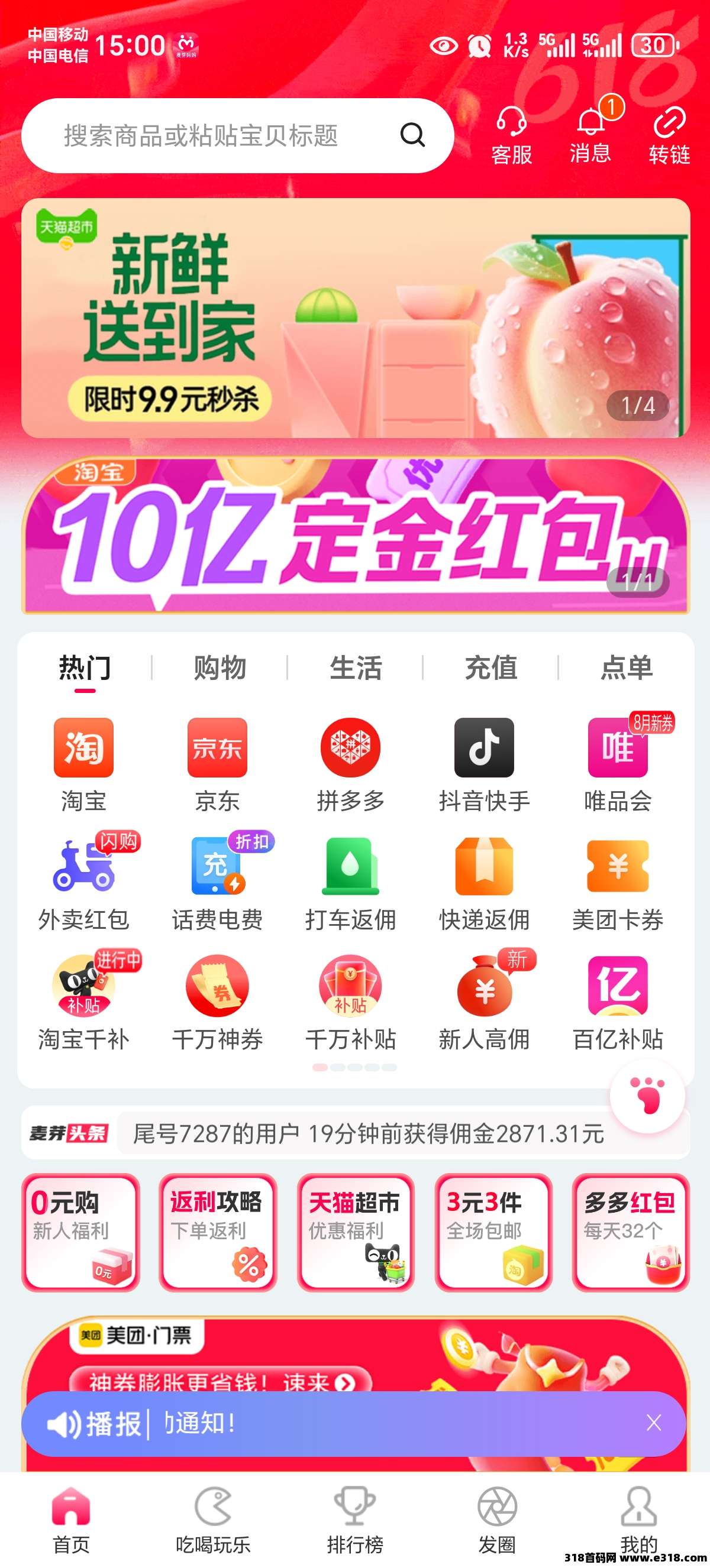
Task: Dismiss the 播报 notice bar
Action: (653, 1423)
